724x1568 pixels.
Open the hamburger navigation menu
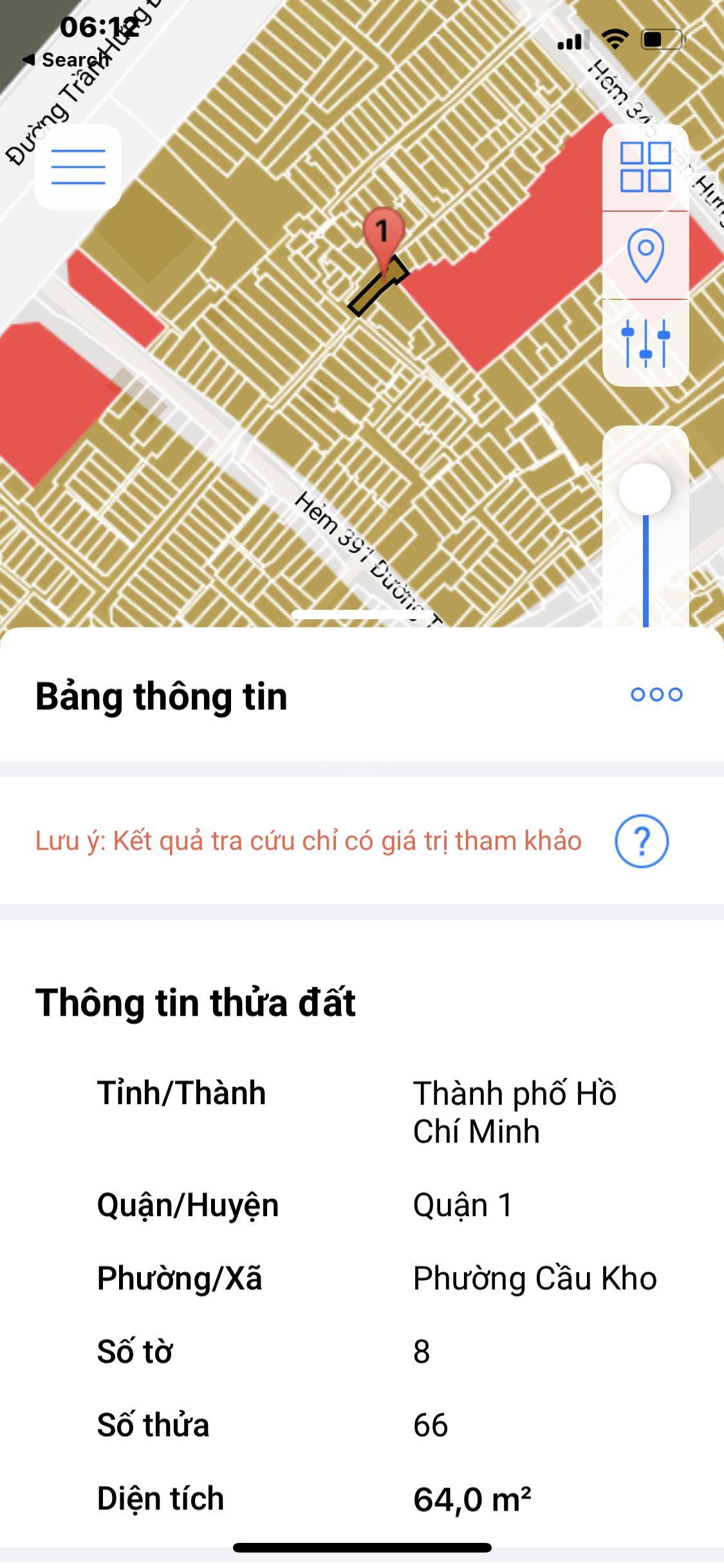point(79,165)
